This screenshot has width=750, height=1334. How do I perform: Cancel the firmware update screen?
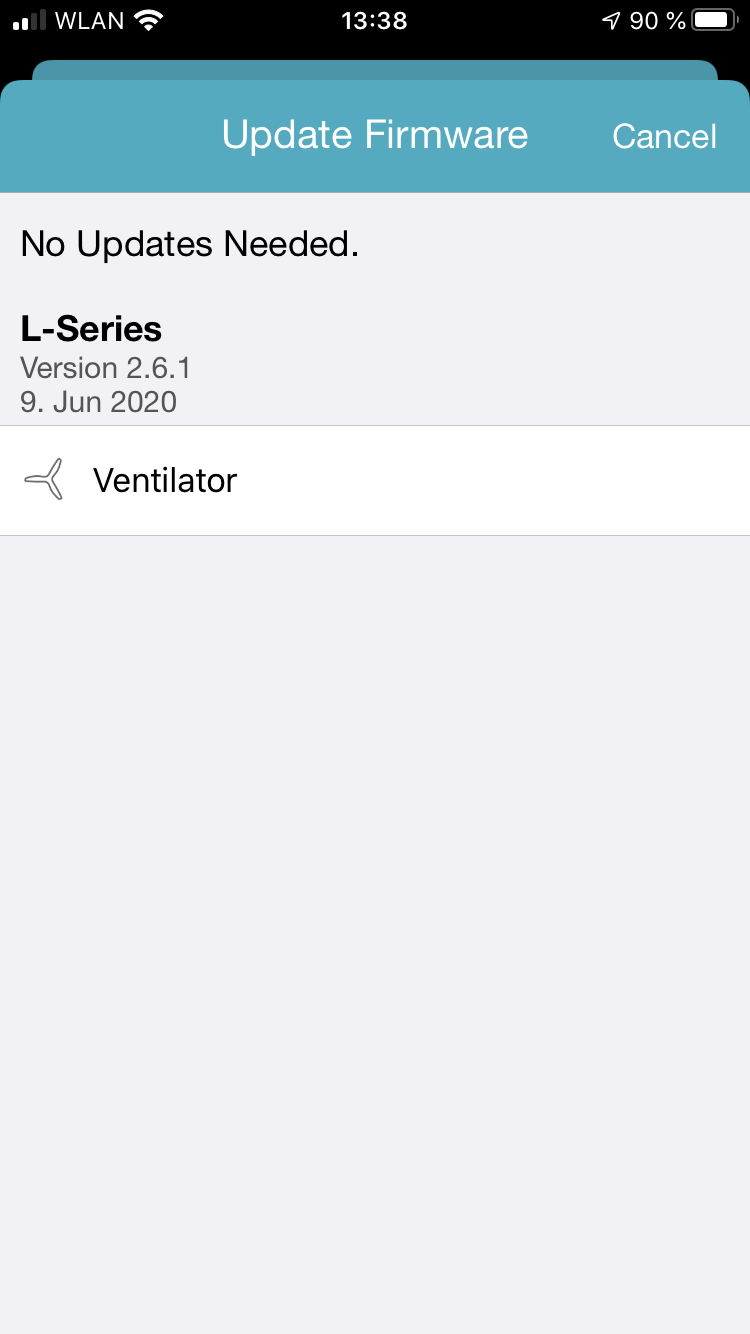(x=664, y=136)
